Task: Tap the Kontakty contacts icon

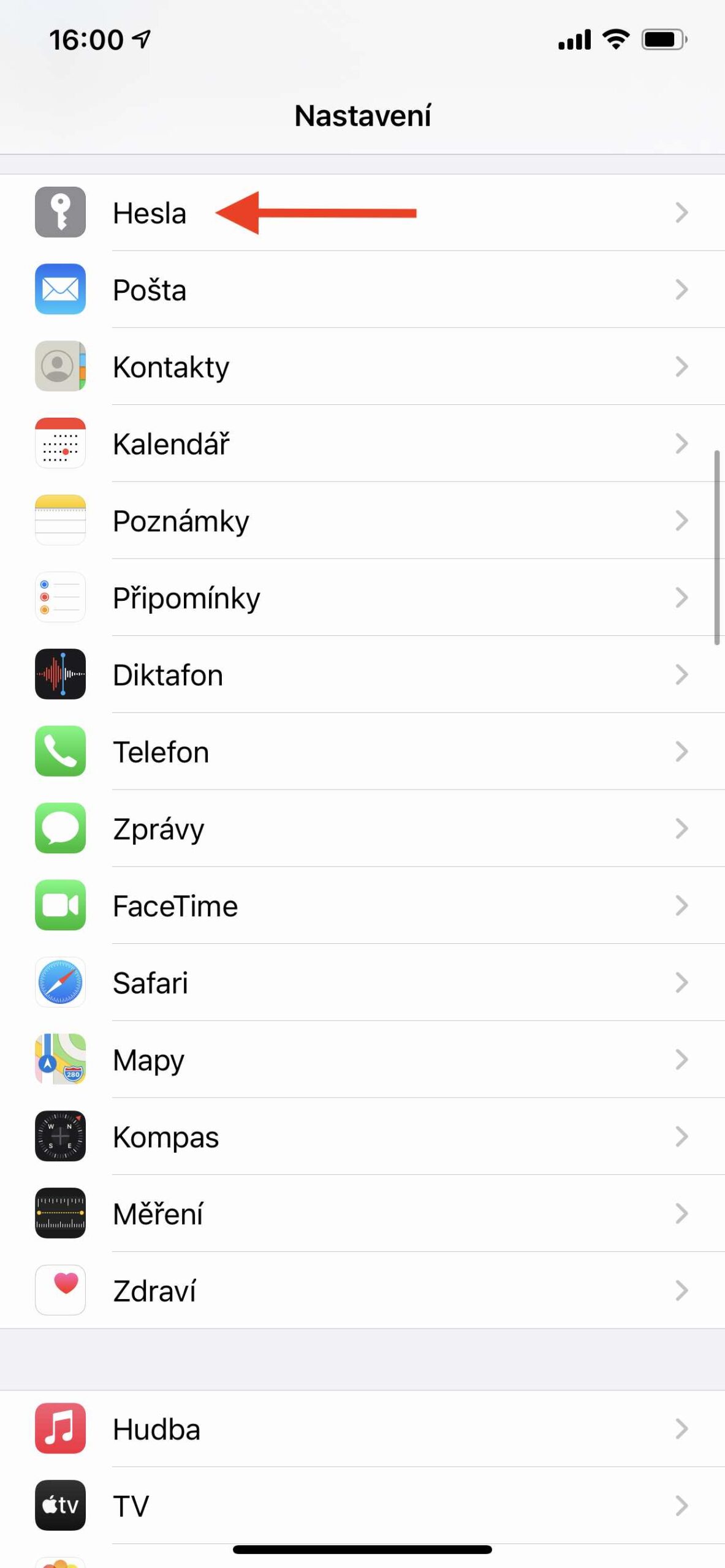Action: coord(60,366)
